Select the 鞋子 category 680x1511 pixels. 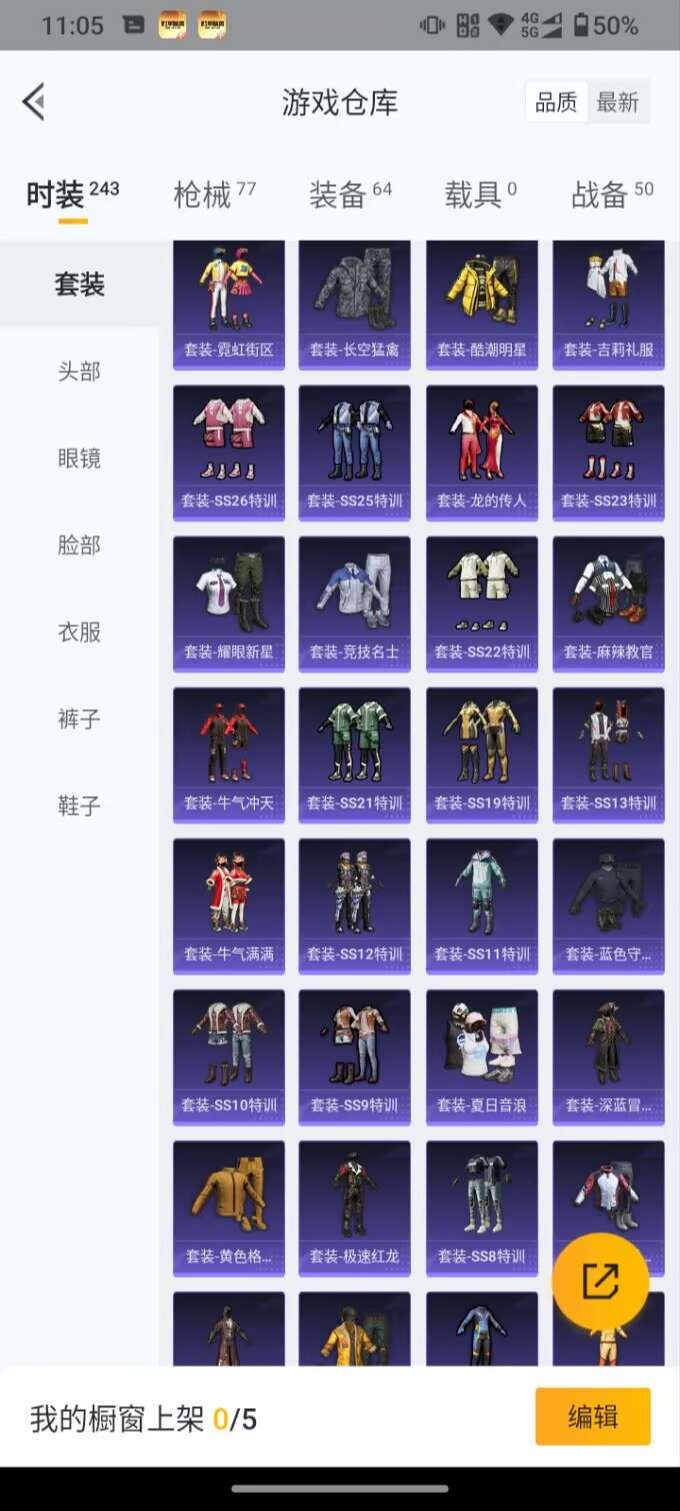click(79, 806)
